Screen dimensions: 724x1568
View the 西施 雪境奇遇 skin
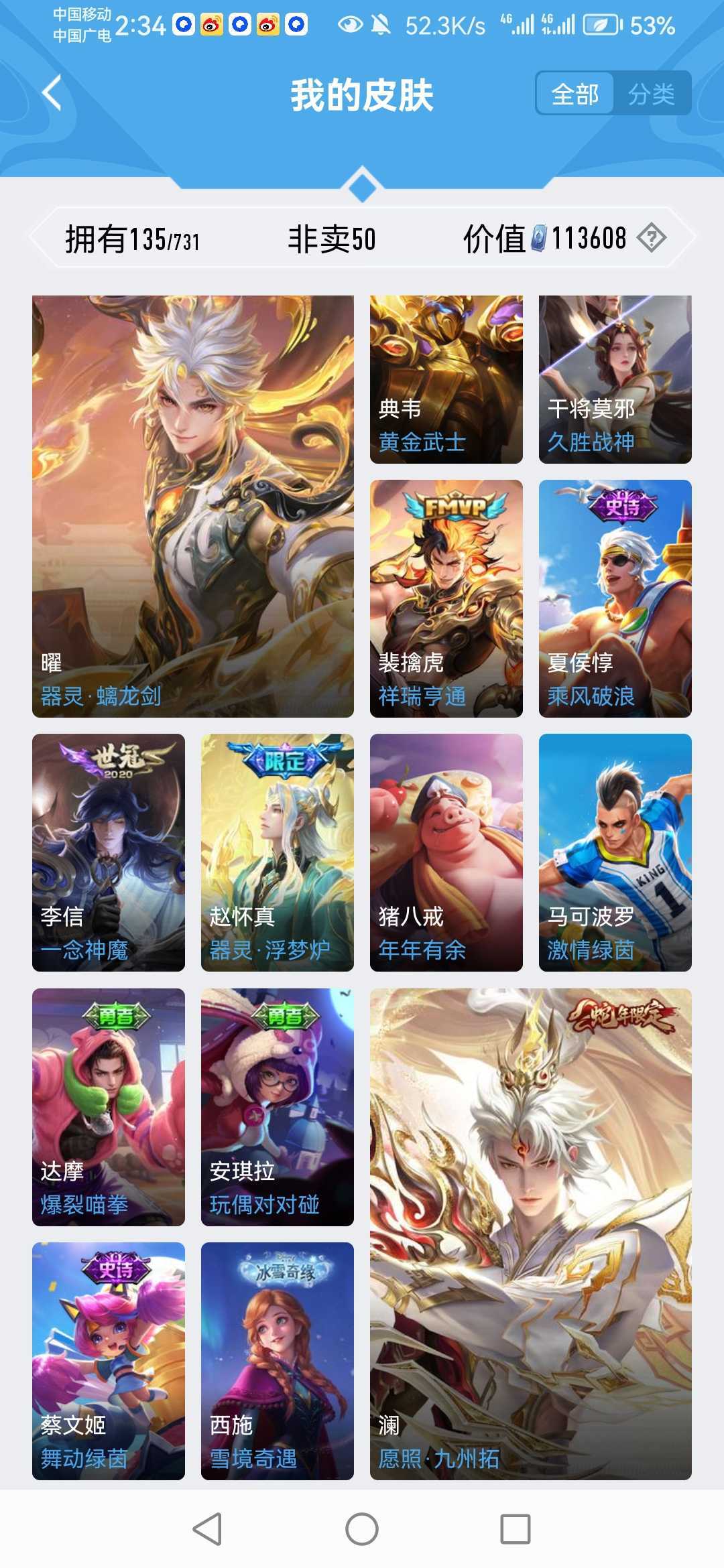tap(278, 1361)
